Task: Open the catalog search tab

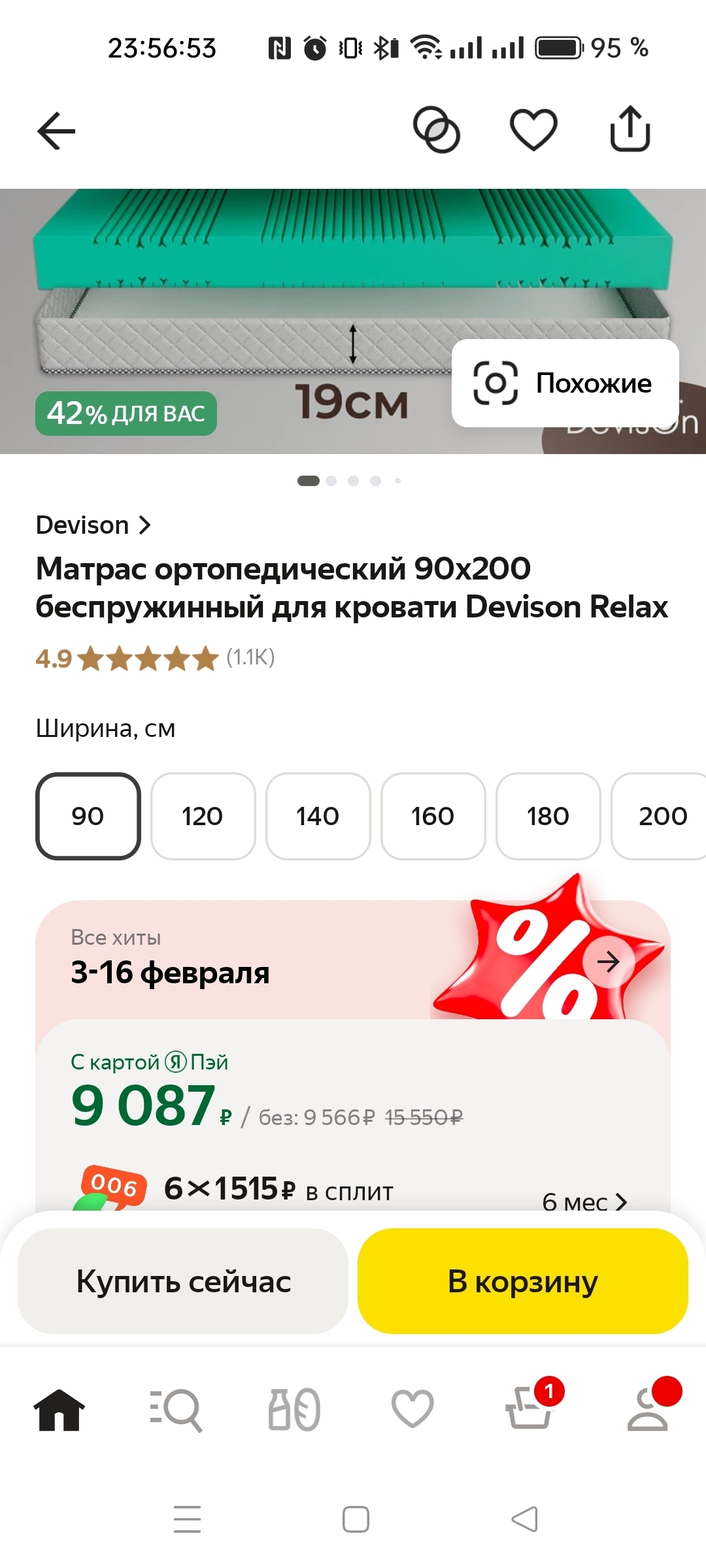Action: 176,1410
